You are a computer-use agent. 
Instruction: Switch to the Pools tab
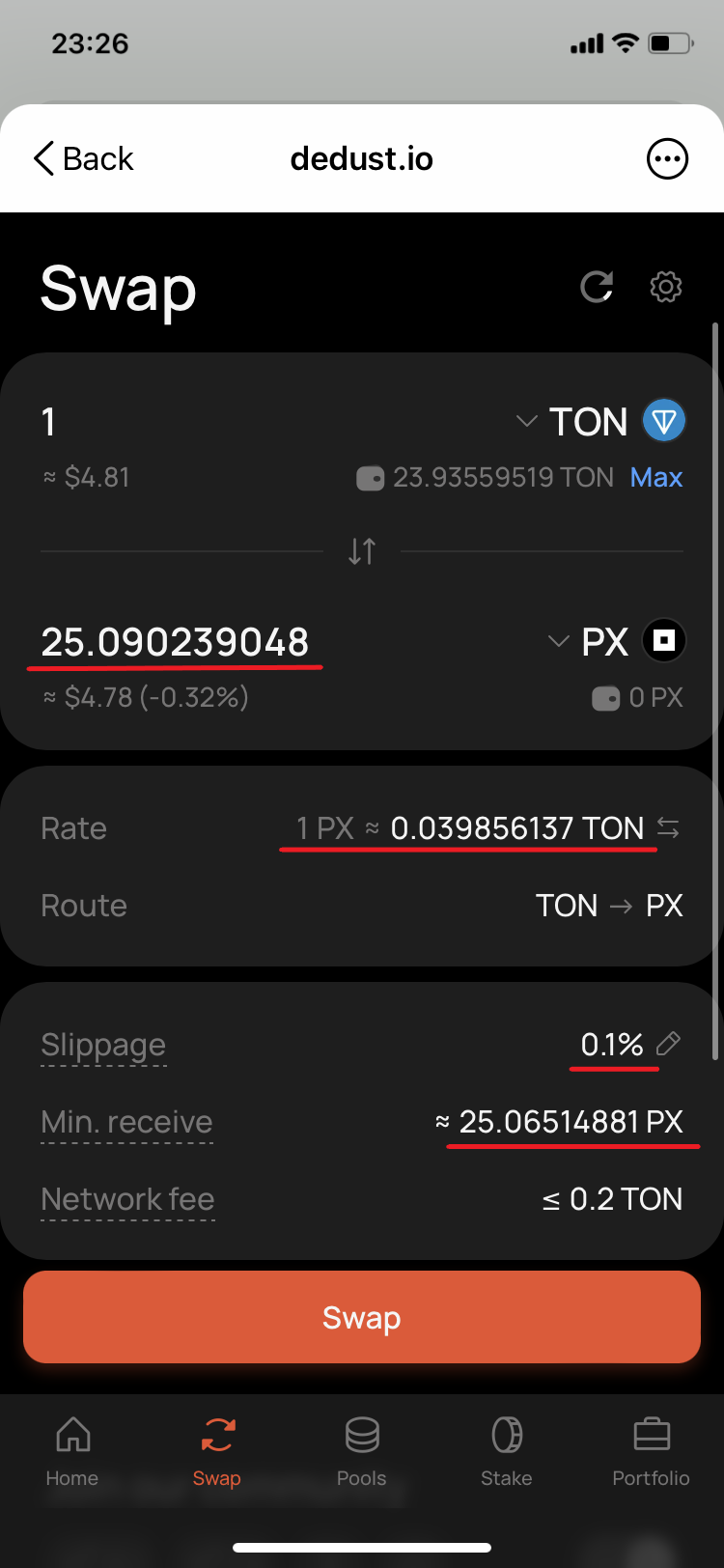(x=362, y=1450)
